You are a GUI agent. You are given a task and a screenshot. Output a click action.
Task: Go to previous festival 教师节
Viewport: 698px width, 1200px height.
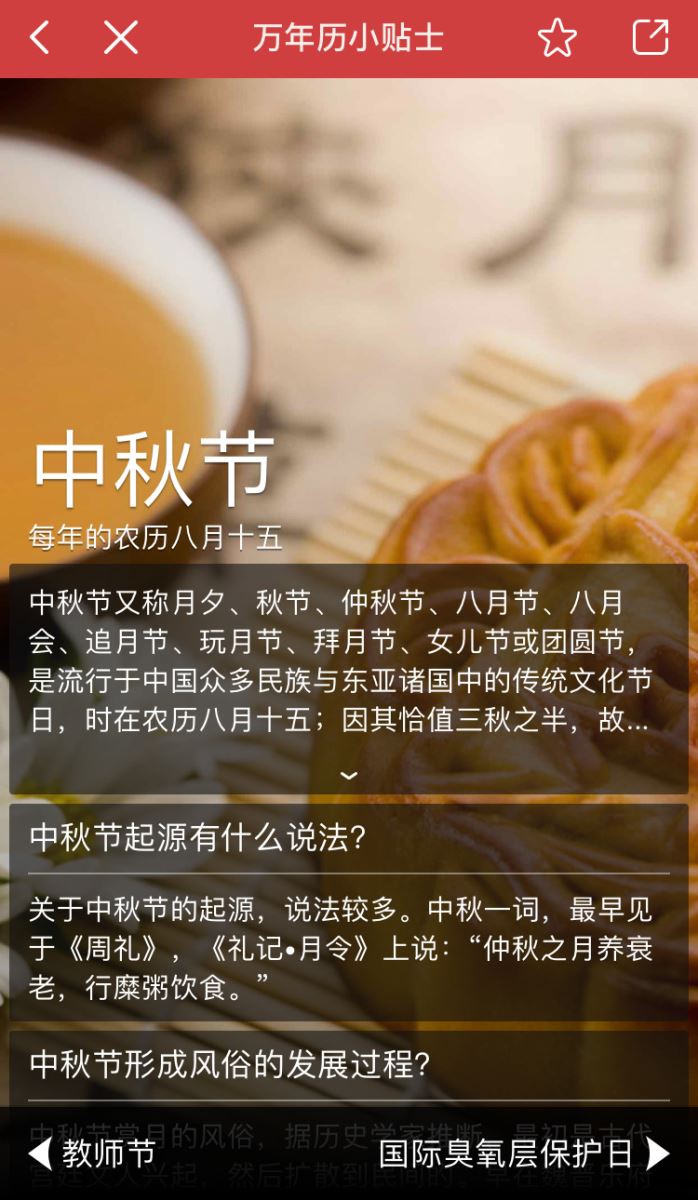coord(92,1153)
